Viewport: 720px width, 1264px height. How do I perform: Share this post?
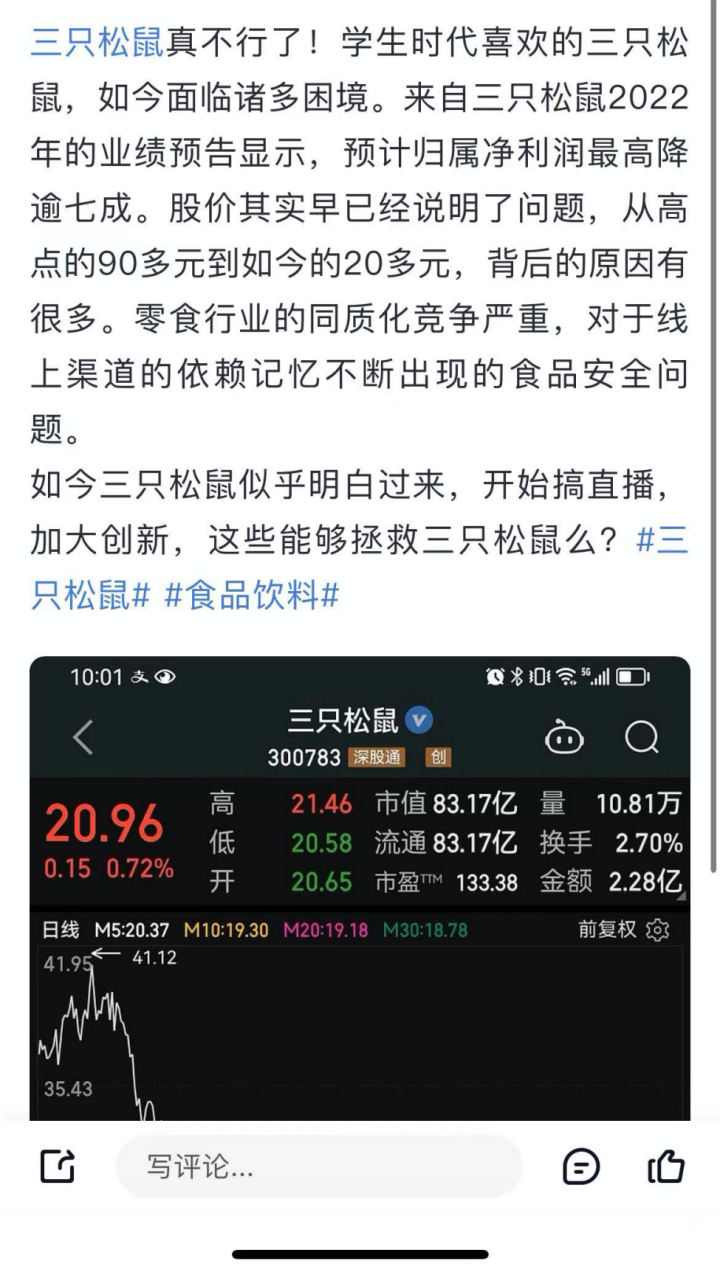point(58,1166)
